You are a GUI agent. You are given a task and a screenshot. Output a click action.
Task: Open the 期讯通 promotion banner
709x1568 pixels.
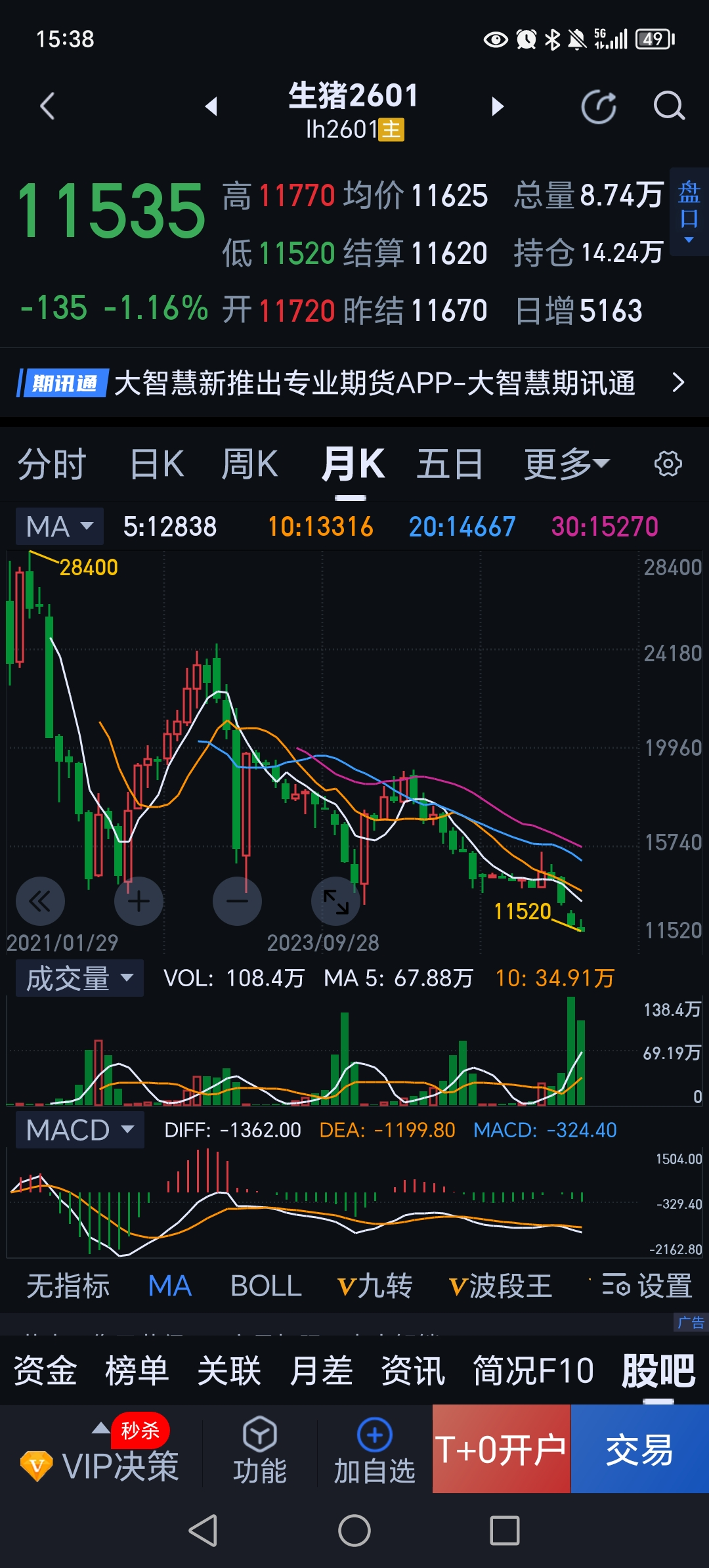354,383
